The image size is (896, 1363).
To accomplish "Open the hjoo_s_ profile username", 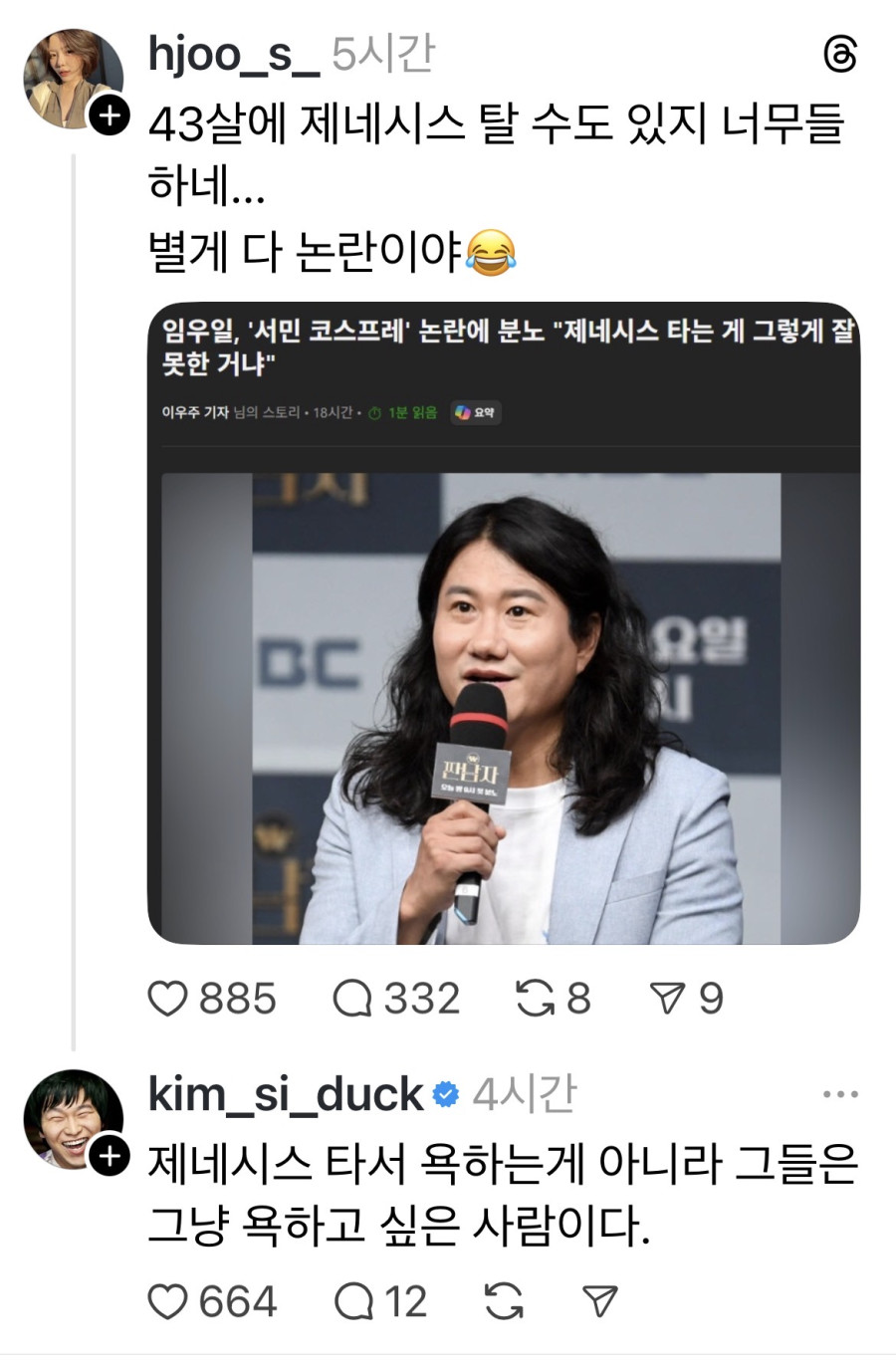I will coord(234,54).
